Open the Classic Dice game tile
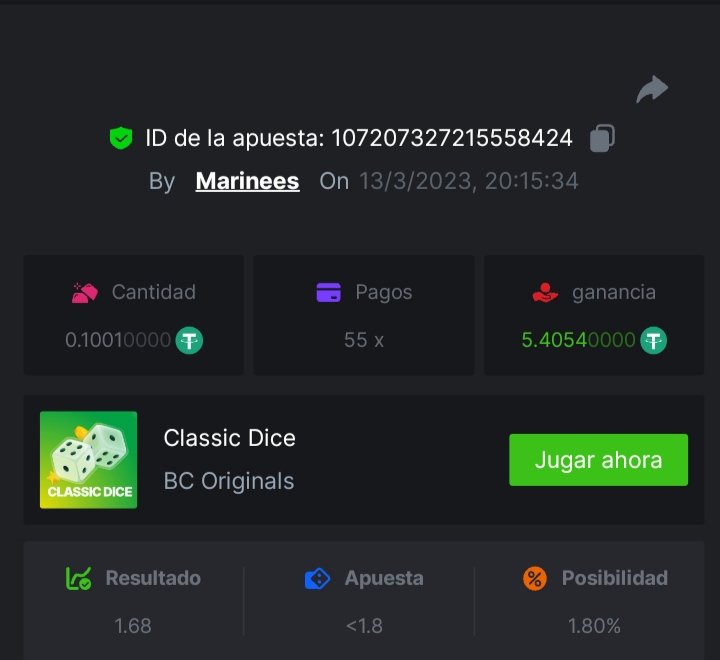The width and height of the screenshot is (720, 660). 88,460
